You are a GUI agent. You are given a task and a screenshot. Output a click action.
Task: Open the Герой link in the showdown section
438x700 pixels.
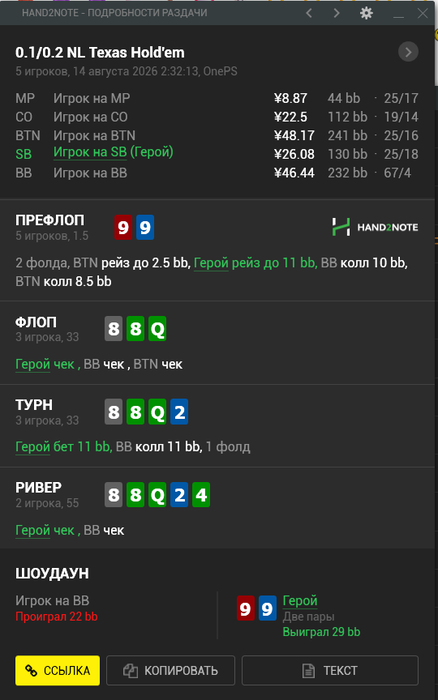click(x=300, y=601)
